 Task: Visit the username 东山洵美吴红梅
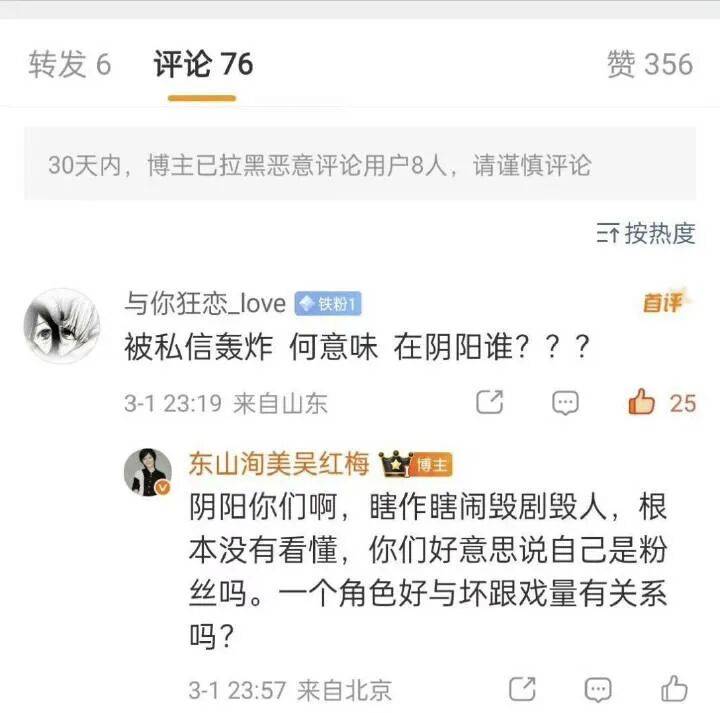(279, 464)
